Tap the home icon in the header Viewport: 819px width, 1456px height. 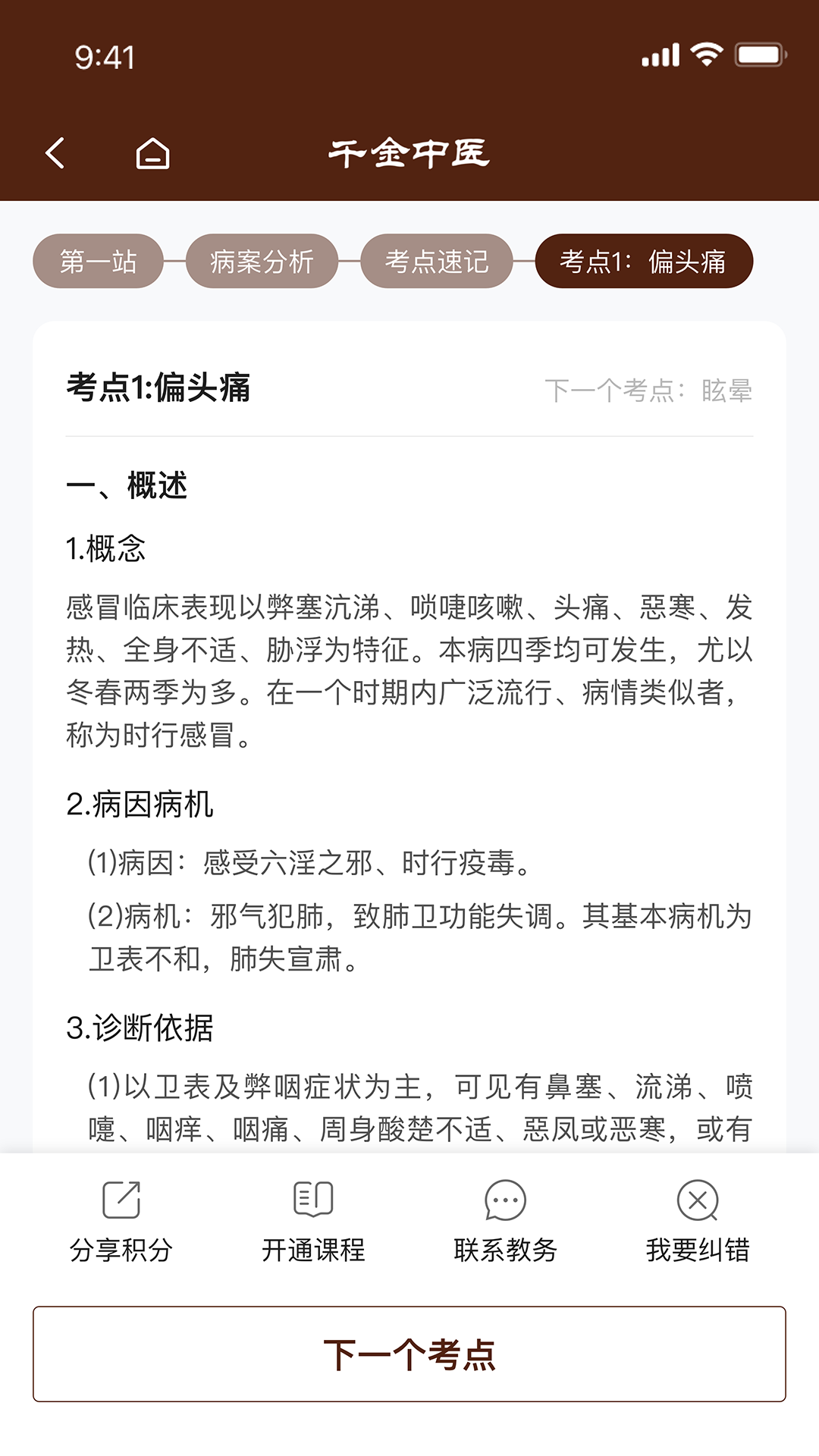(152, 153)
